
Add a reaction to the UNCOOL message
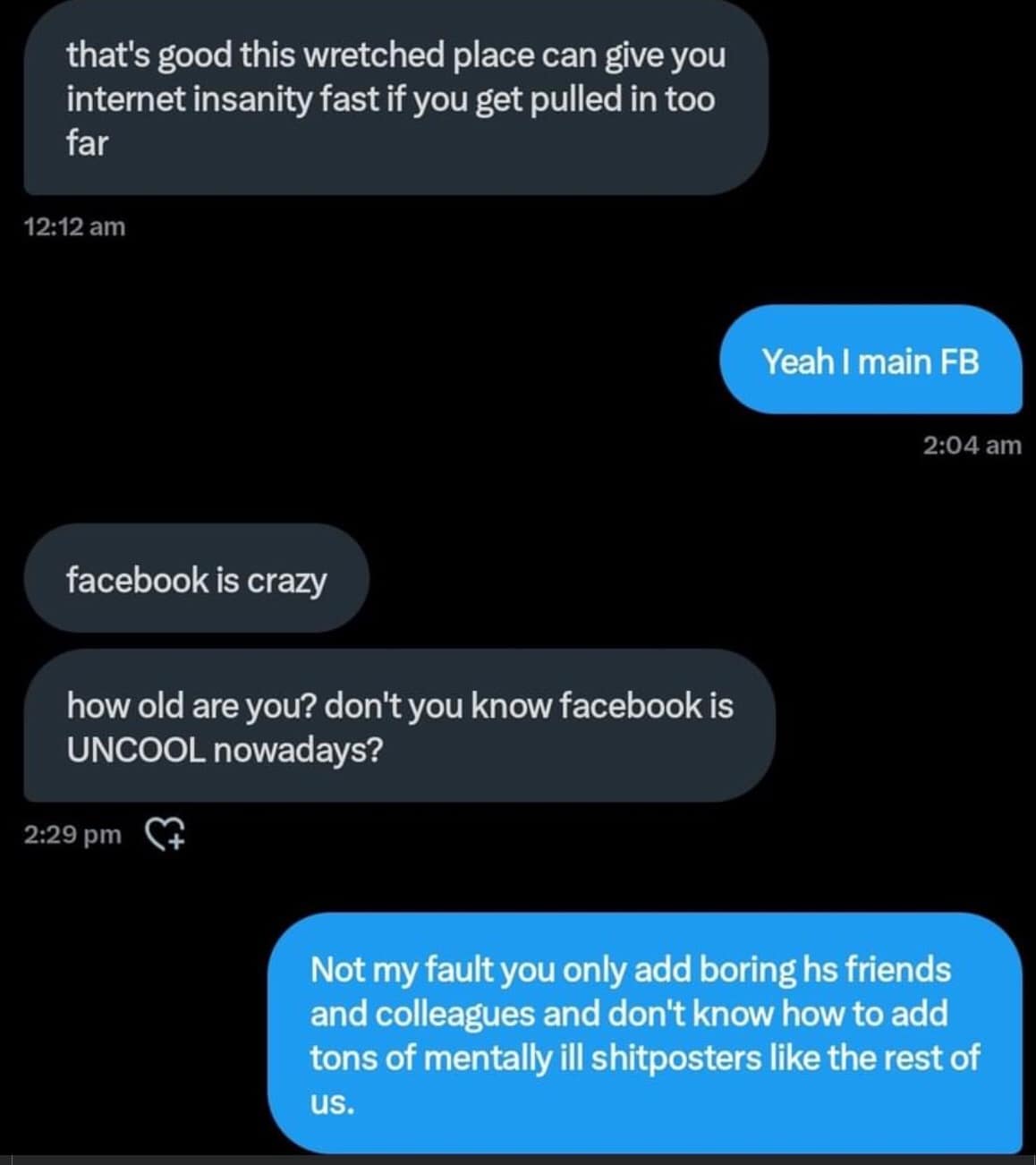tap(166, 834)
